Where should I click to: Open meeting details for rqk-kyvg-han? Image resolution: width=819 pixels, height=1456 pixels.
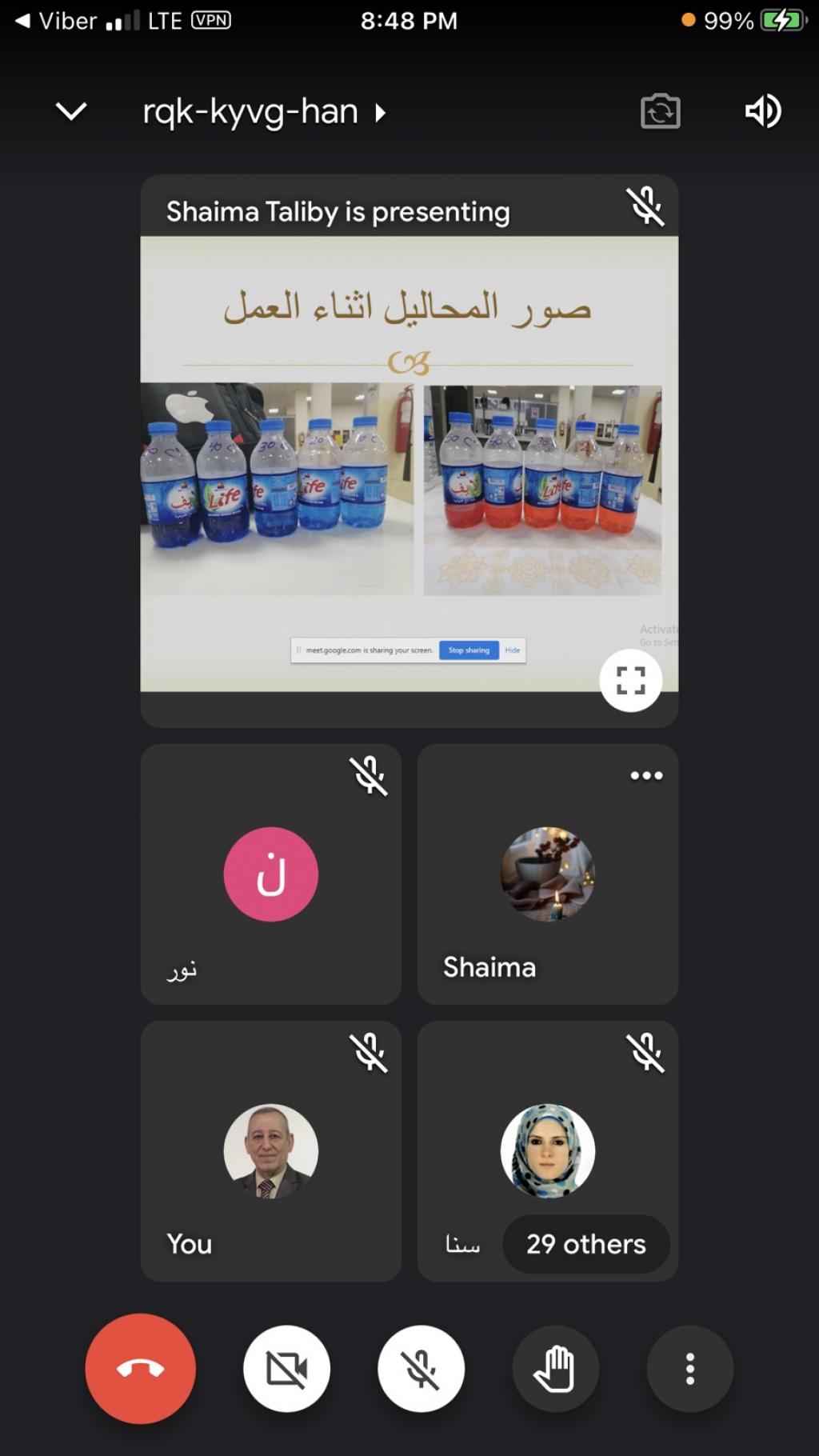[x=264, y=112]
